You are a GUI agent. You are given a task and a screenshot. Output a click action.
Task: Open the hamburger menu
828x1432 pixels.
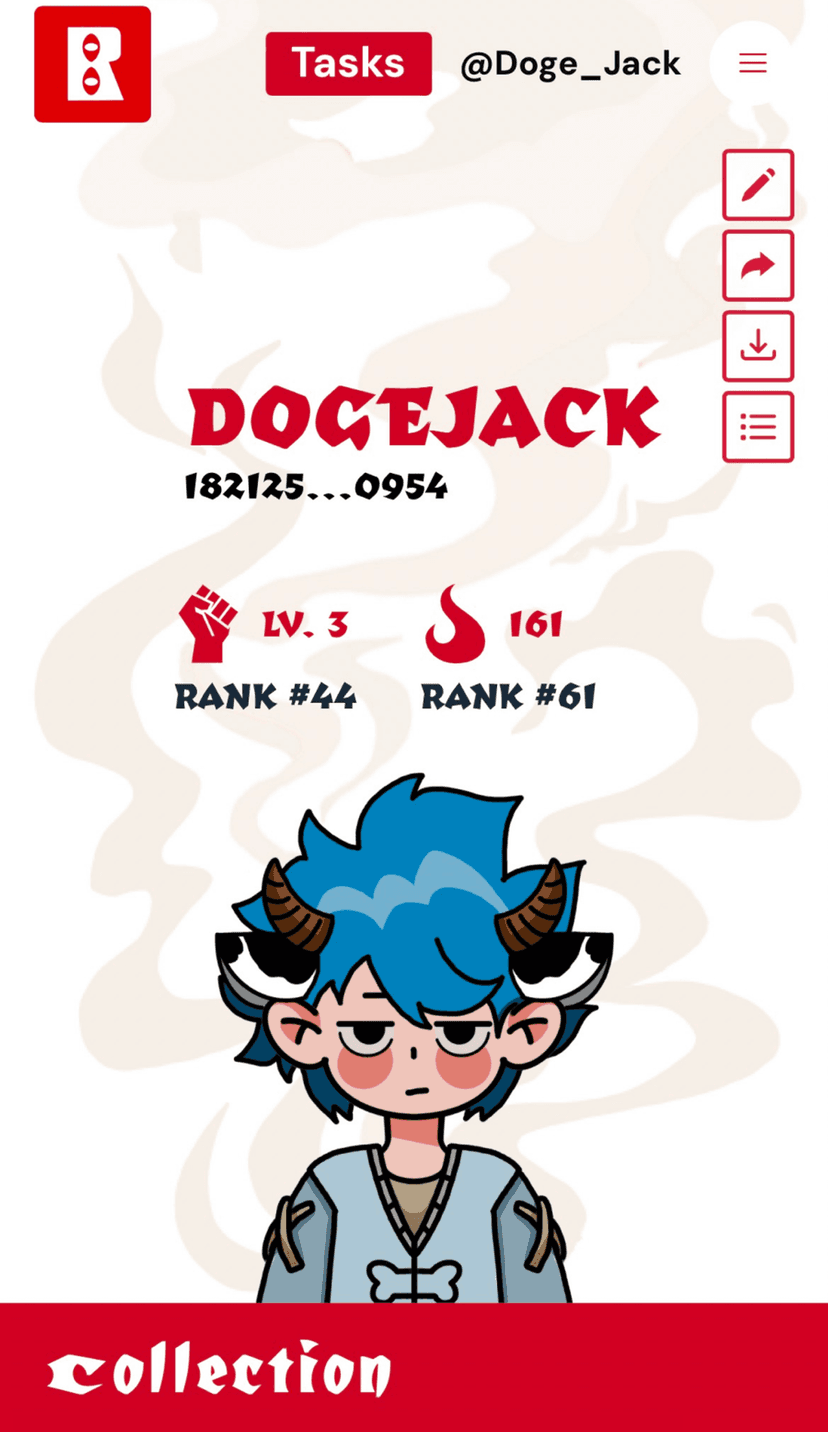pyautogui.click(x=752, y=64)
